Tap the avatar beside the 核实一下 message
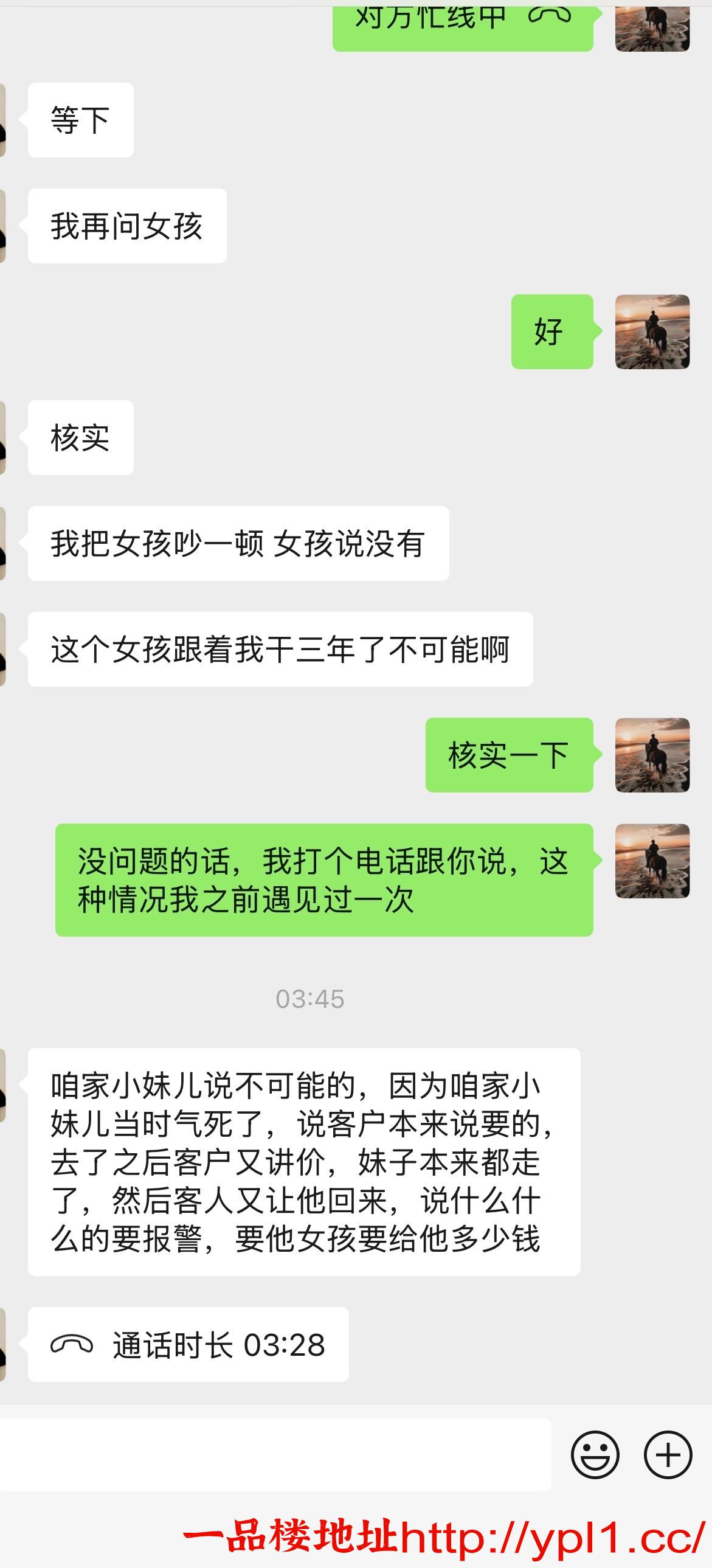Screen dimensions: 712x1568 652,755
